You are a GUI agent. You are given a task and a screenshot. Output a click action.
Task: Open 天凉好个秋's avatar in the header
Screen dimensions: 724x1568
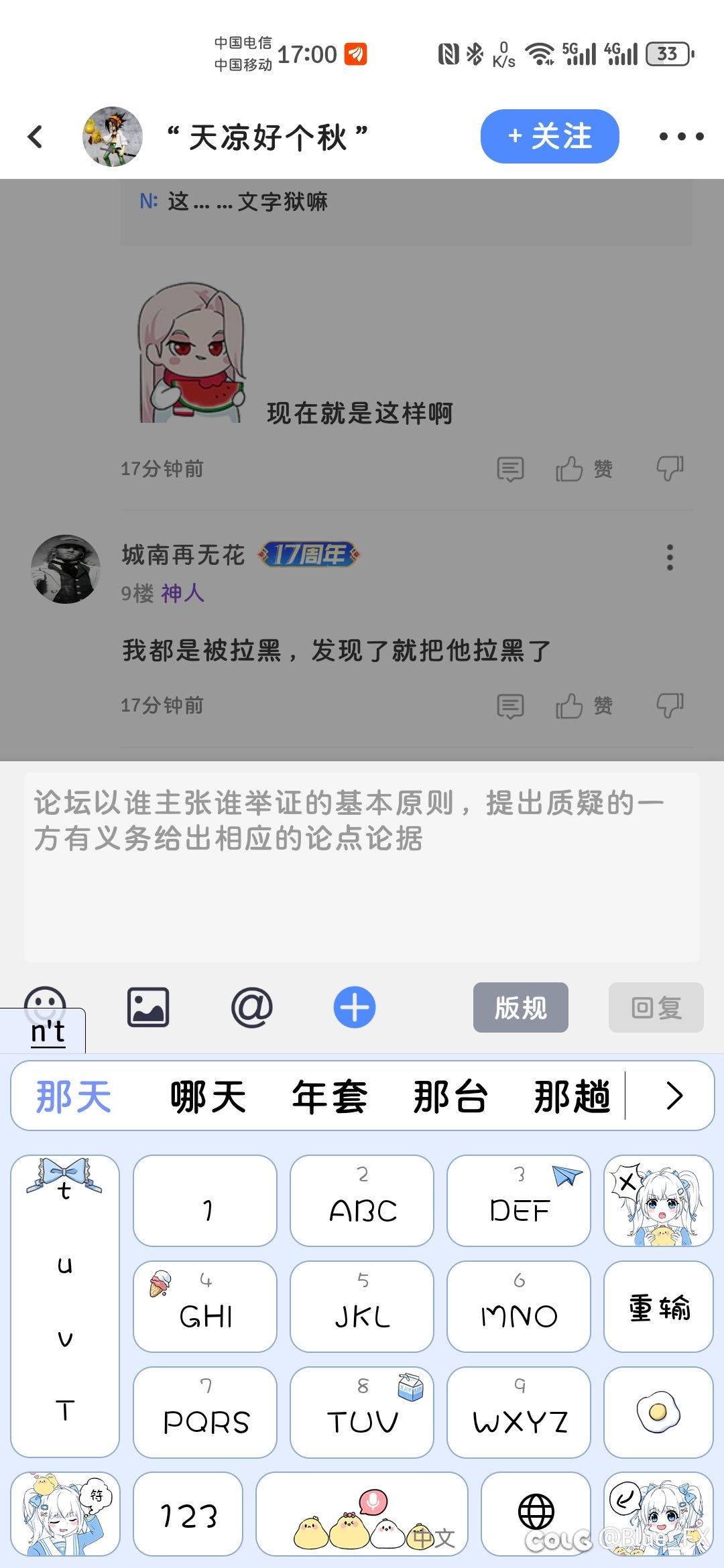[x=113, y=137]
